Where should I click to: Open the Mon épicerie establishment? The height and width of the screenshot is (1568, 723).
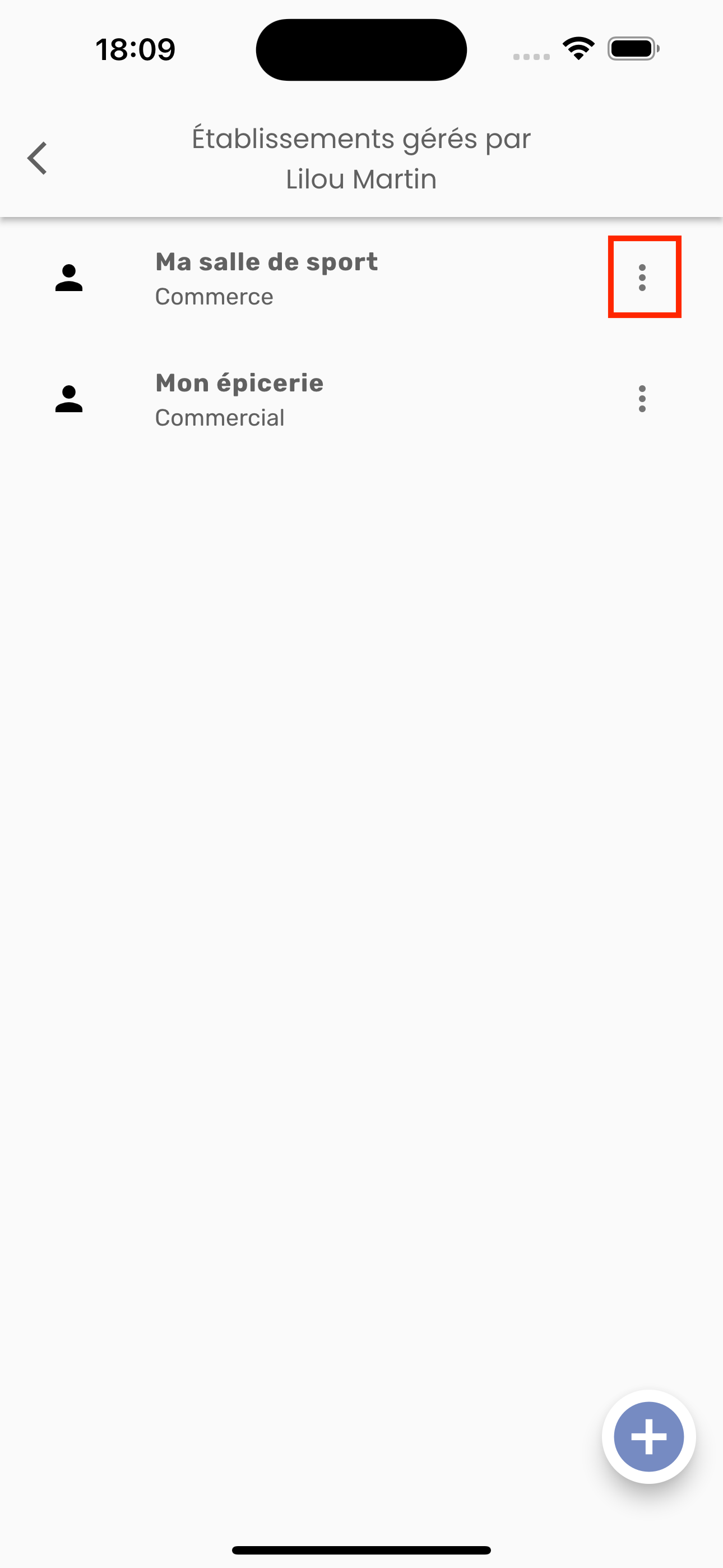tap(239, 399)
